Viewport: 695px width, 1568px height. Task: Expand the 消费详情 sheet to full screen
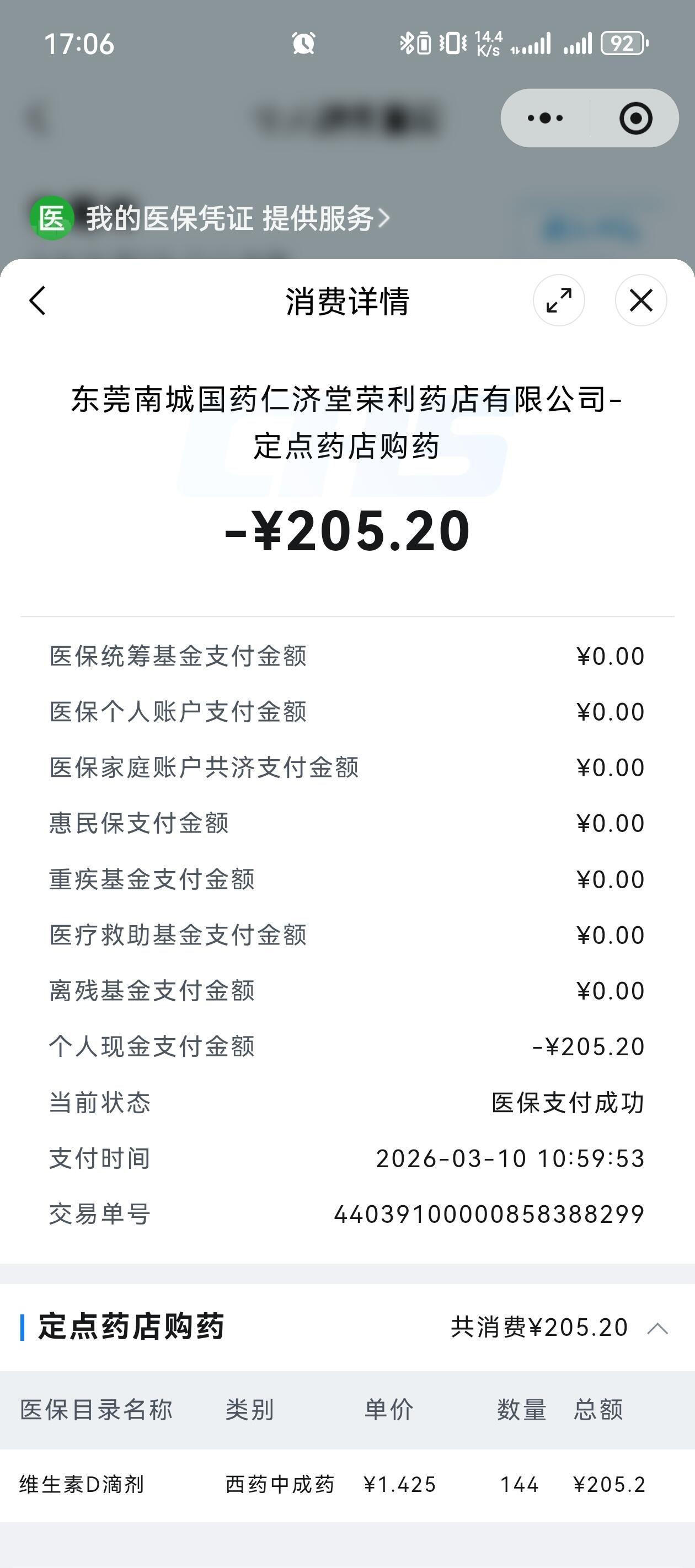559,300
